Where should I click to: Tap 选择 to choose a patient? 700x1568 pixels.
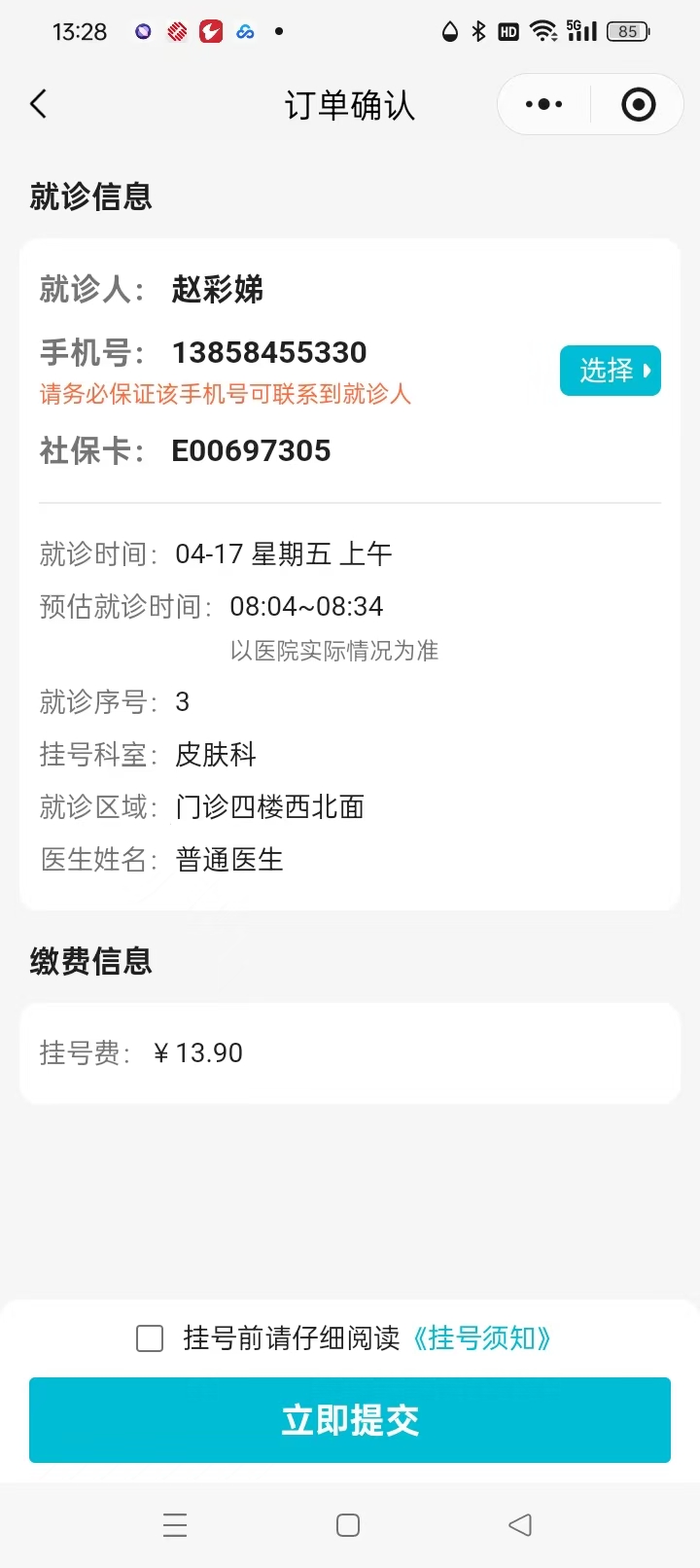click(610, 371)
